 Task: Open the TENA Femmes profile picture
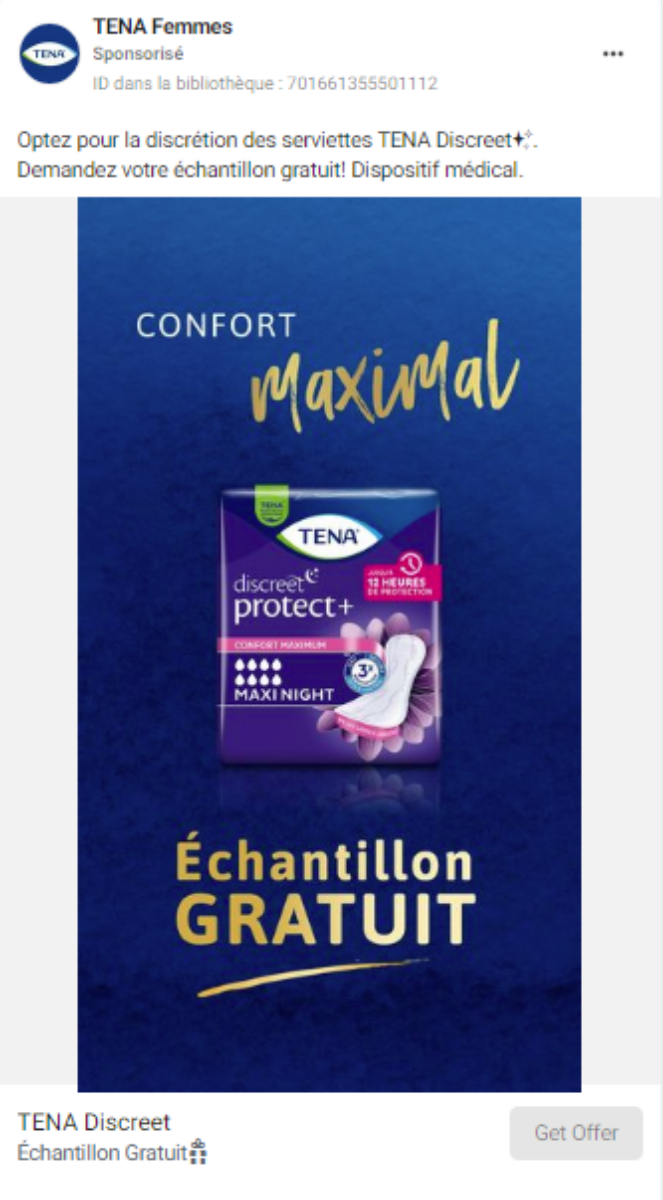[49, 54]
